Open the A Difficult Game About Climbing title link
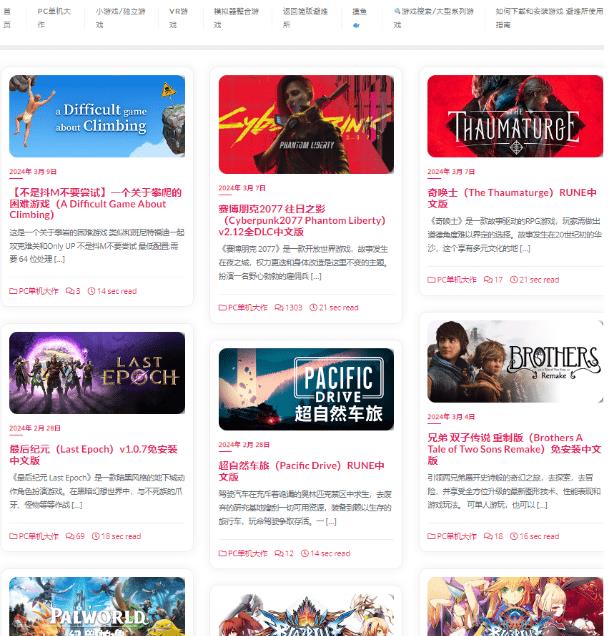Viewport: 608px width, 636px height. 90,203
